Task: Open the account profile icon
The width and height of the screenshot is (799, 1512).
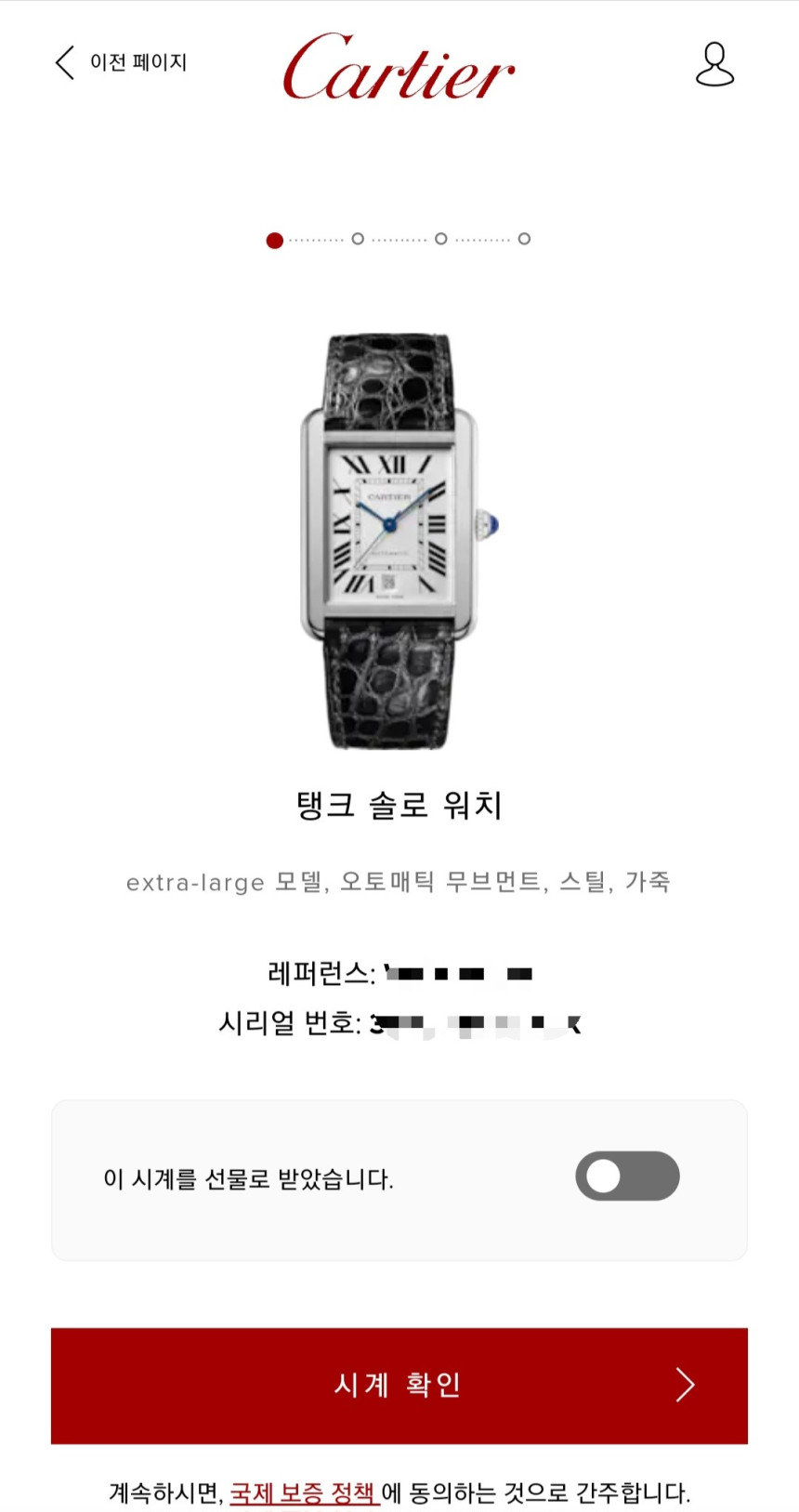Action: coord(714,64)
